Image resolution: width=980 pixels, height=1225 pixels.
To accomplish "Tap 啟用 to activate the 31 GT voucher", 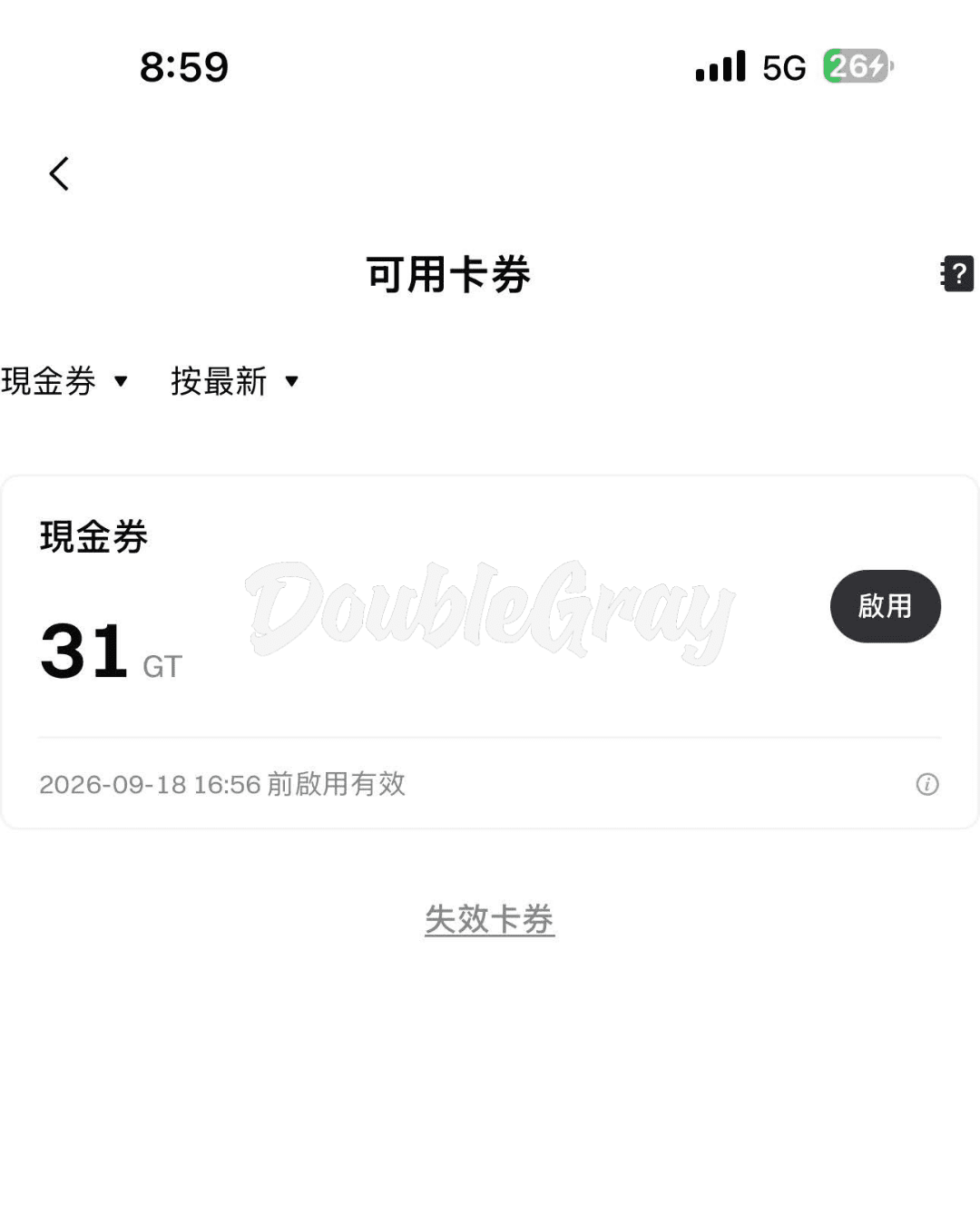I will coord(885,606).
